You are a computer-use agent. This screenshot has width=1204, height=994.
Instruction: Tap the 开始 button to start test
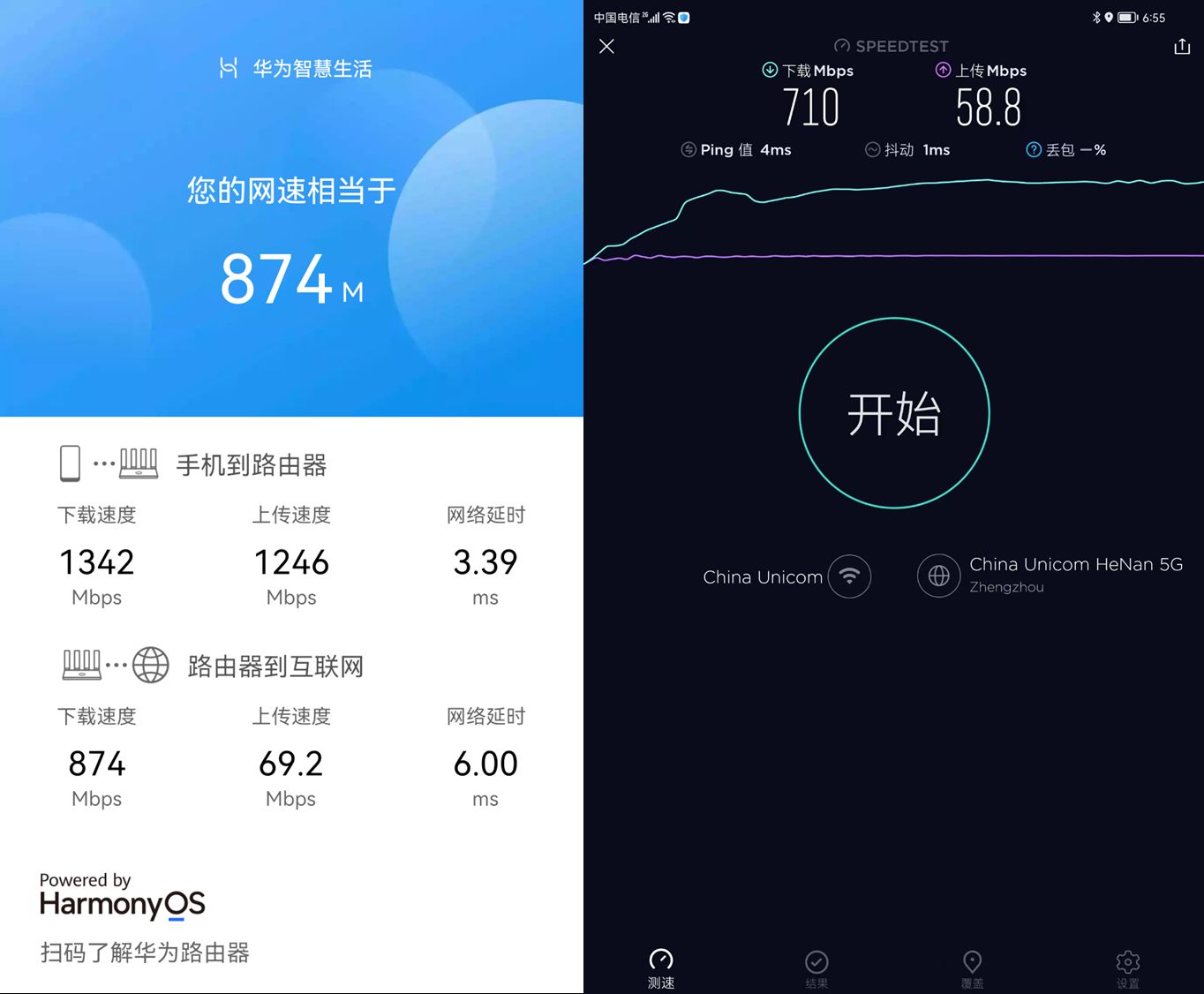pyautogui.click(x=894, y=413)
